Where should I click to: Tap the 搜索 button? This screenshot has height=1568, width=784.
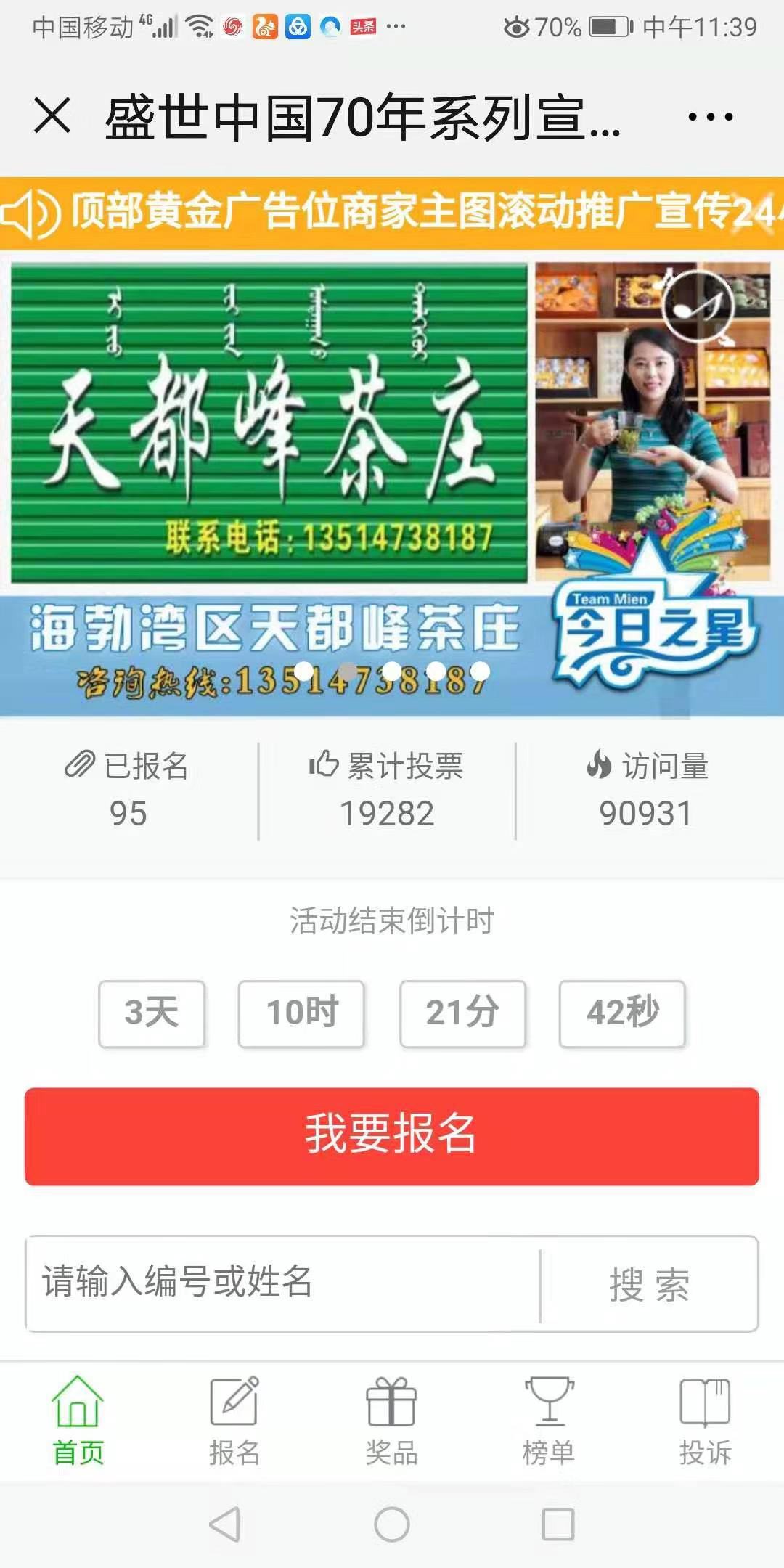[x=650, y=1283]
